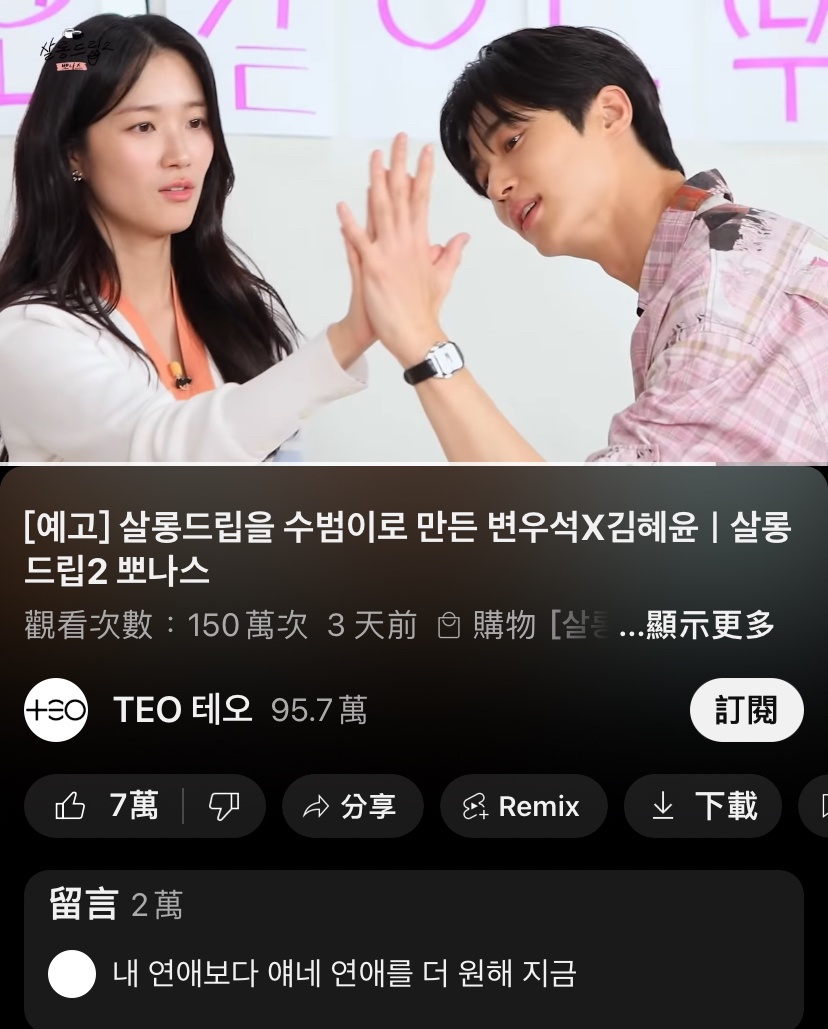Share the video via 分享
Viewport: 828px width, 1029px height.
352,806
